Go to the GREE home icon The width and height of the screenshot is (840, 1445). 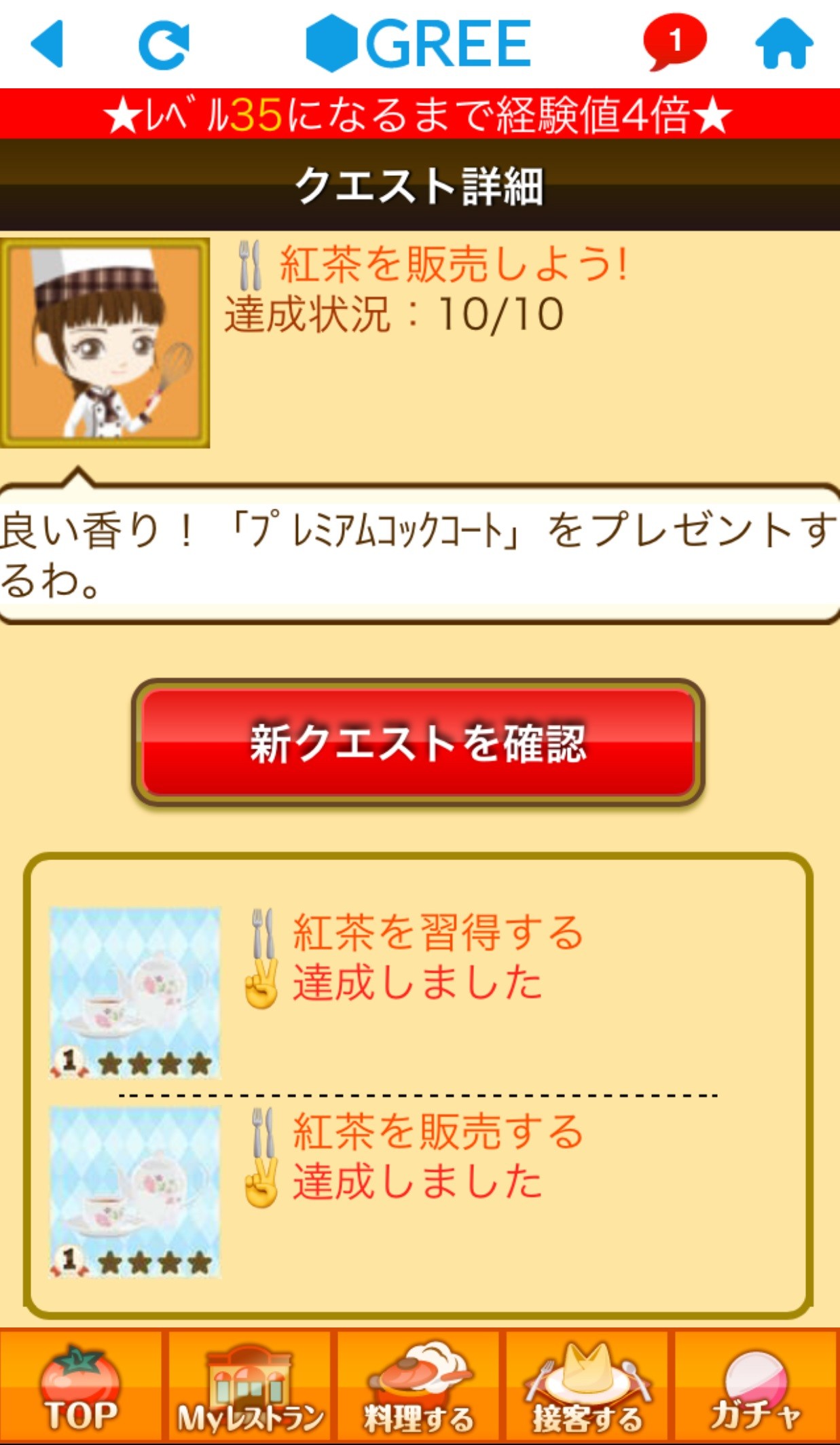[x=784, y=43]
